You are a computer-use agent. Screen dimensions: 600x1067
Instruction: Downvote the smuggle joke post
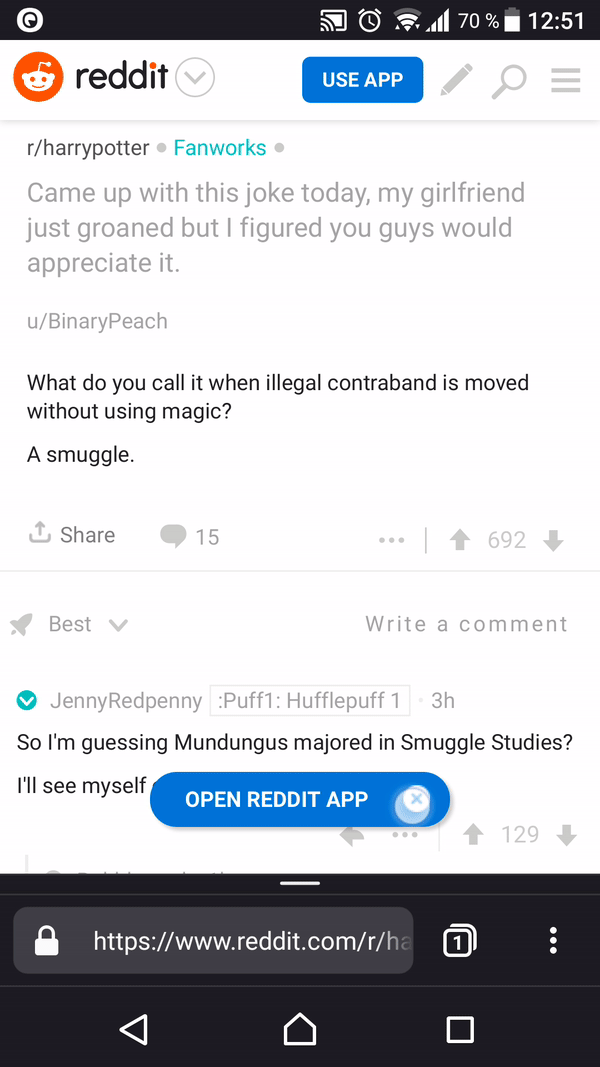pos(553,540)
